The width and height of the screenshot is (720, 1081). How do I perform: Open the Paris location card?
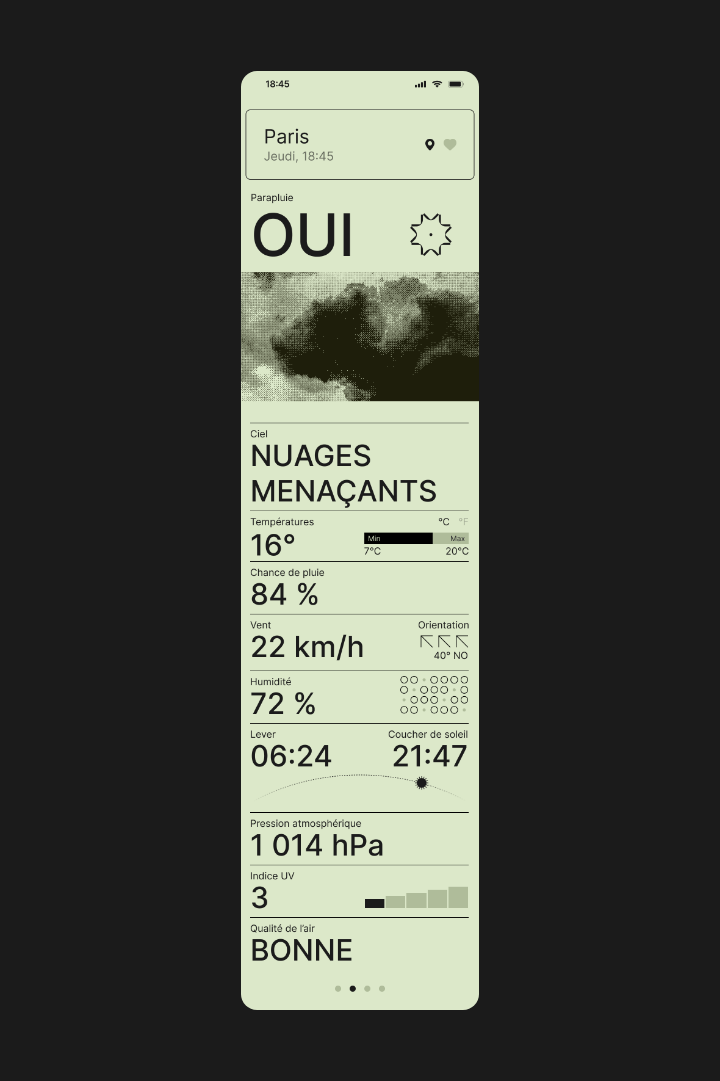[x=330, y=145]
